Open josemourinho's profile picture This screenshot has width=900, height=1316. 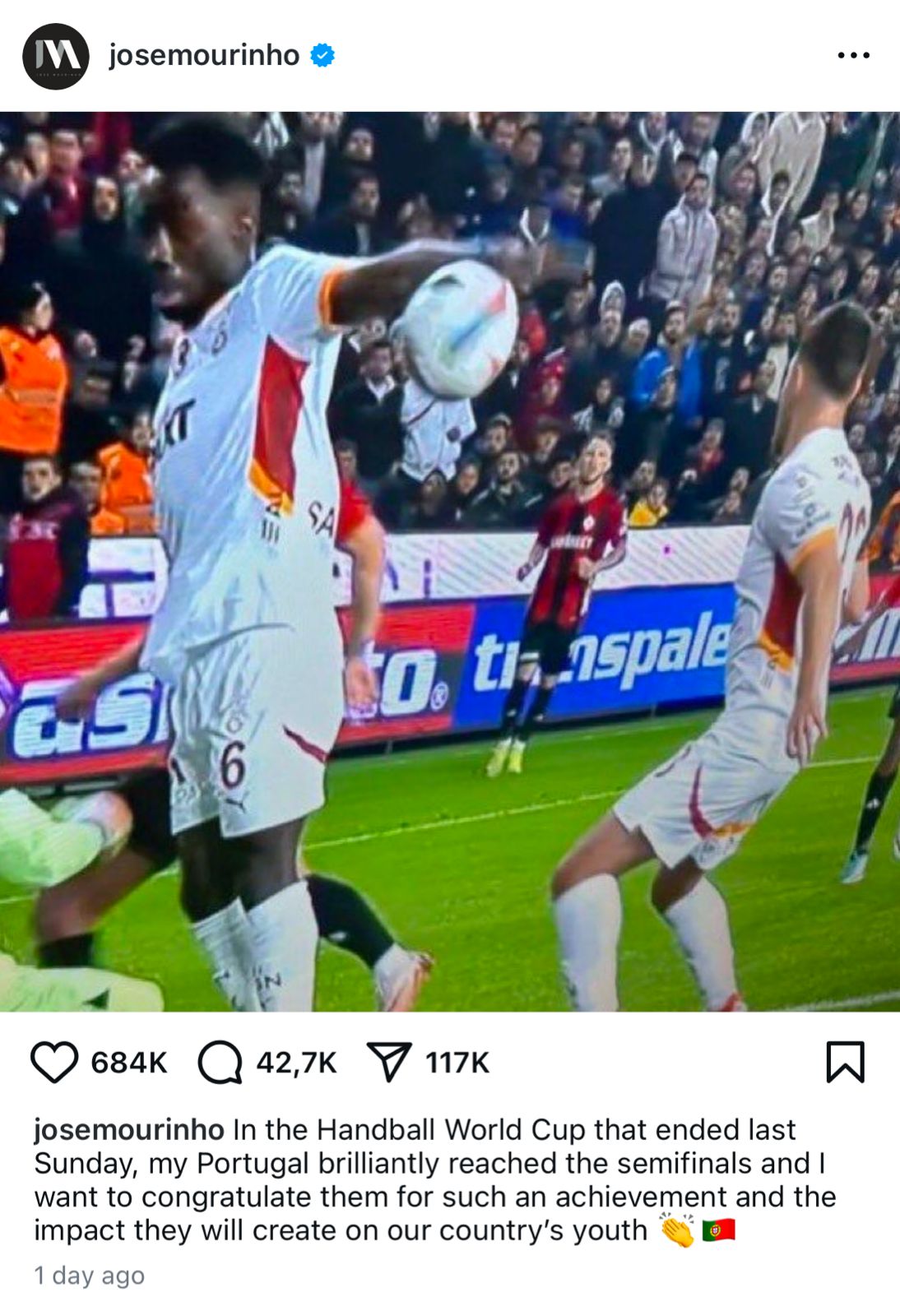(x=55, y=56)
